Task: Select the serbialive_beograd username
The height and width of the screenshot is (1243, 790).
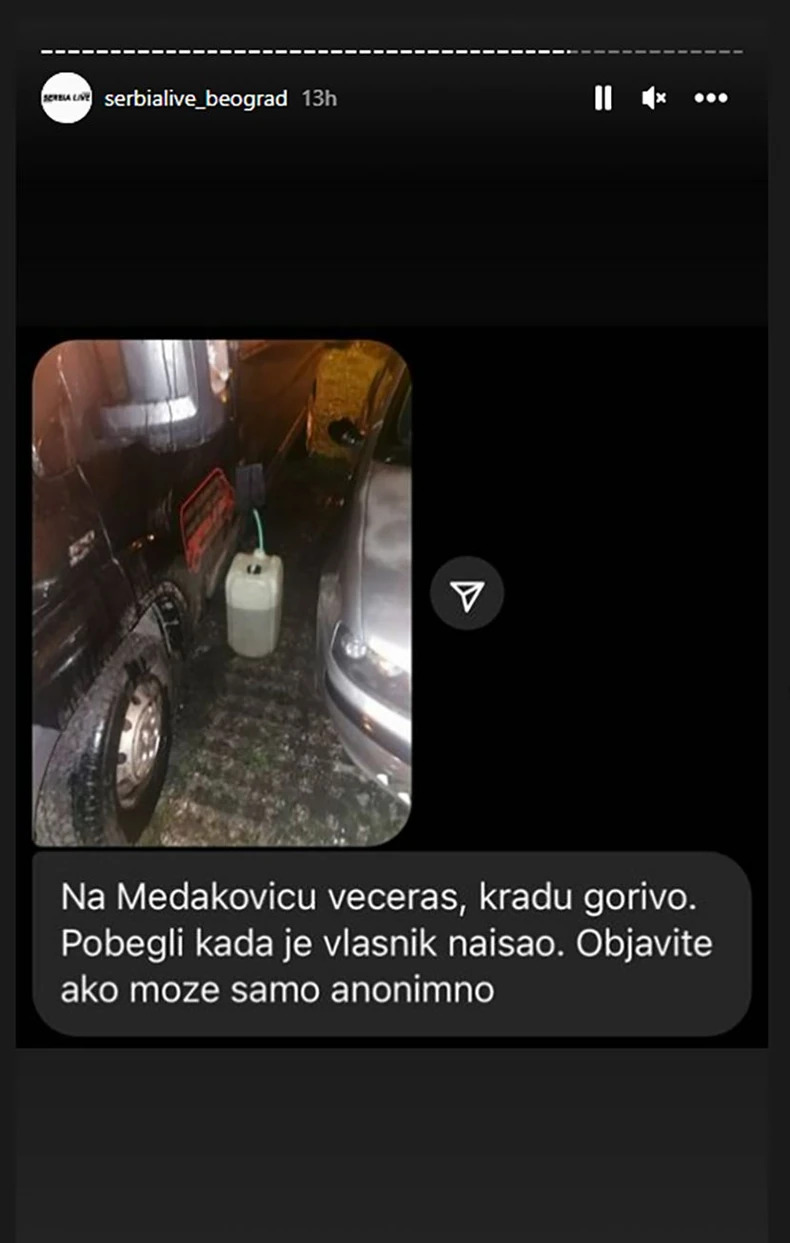Action: [x=198, y=98]
